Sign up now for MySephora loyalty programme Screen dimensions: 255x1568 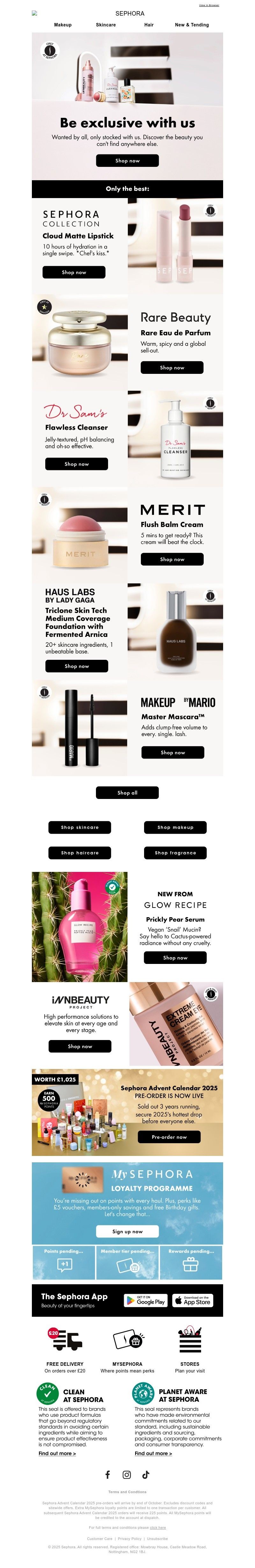click(127, 1231)
